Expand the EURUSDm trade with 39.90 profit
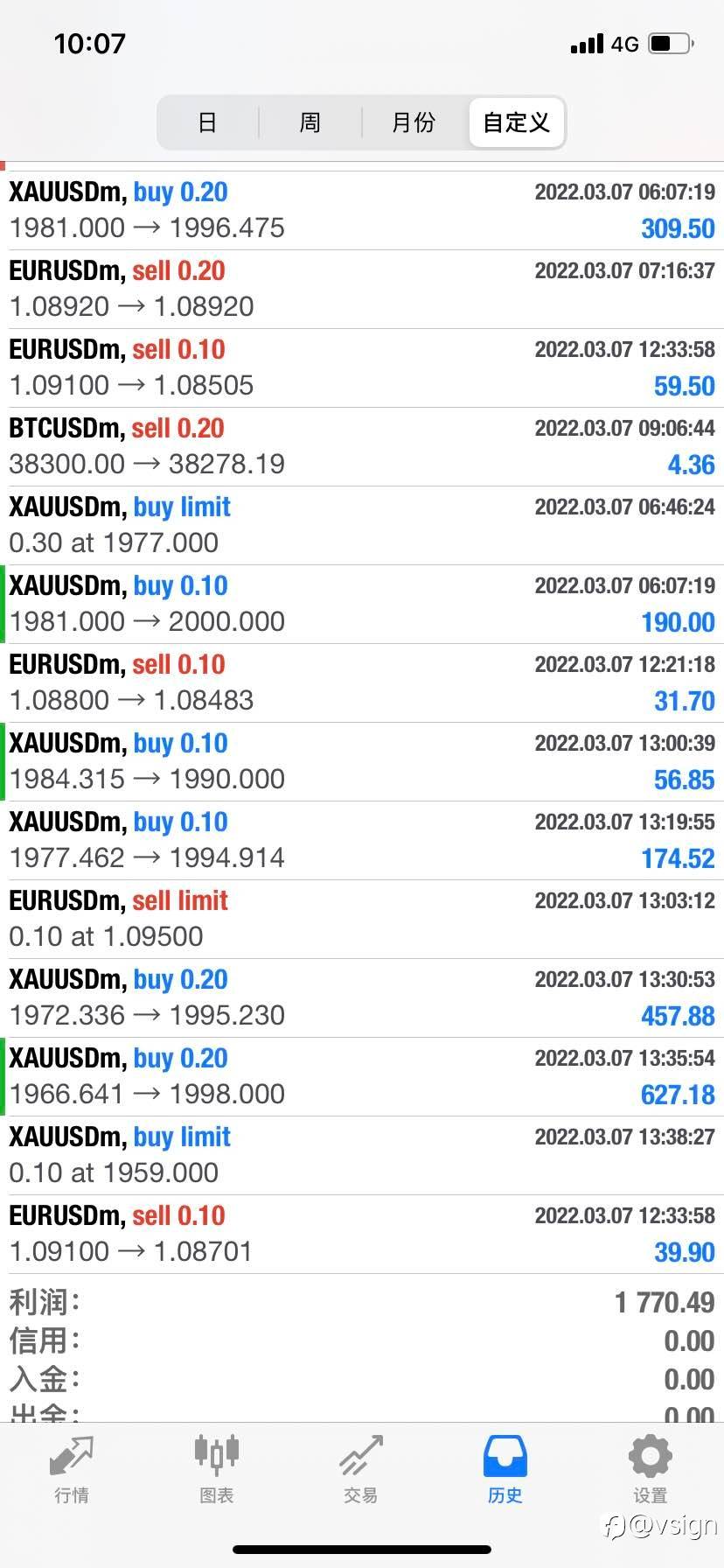724x1568 pixels. 362,1234
